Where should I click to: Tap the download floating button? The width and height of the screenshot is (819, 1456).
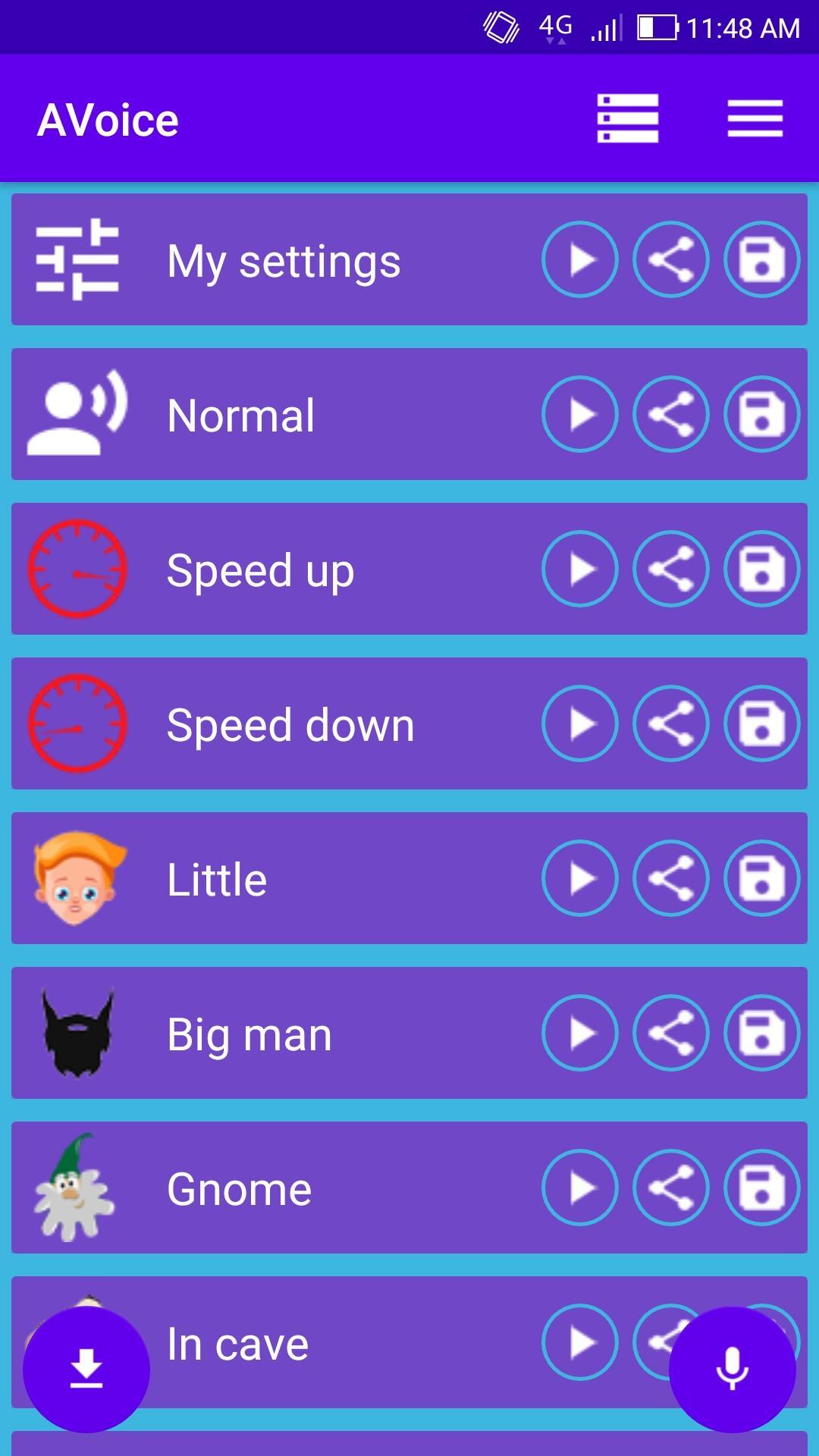click(86, 1370)
